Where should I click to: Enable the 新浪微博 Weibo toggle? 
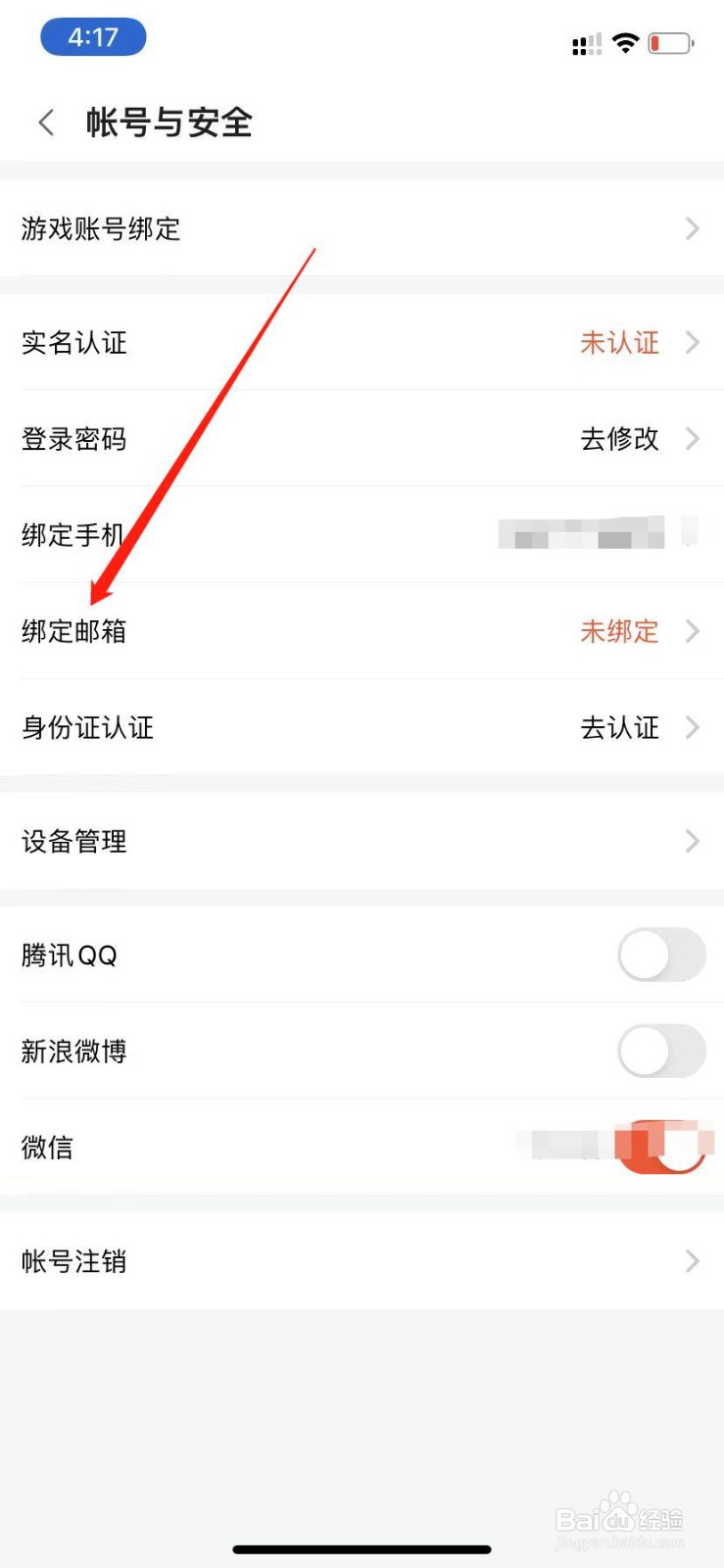661,1050
